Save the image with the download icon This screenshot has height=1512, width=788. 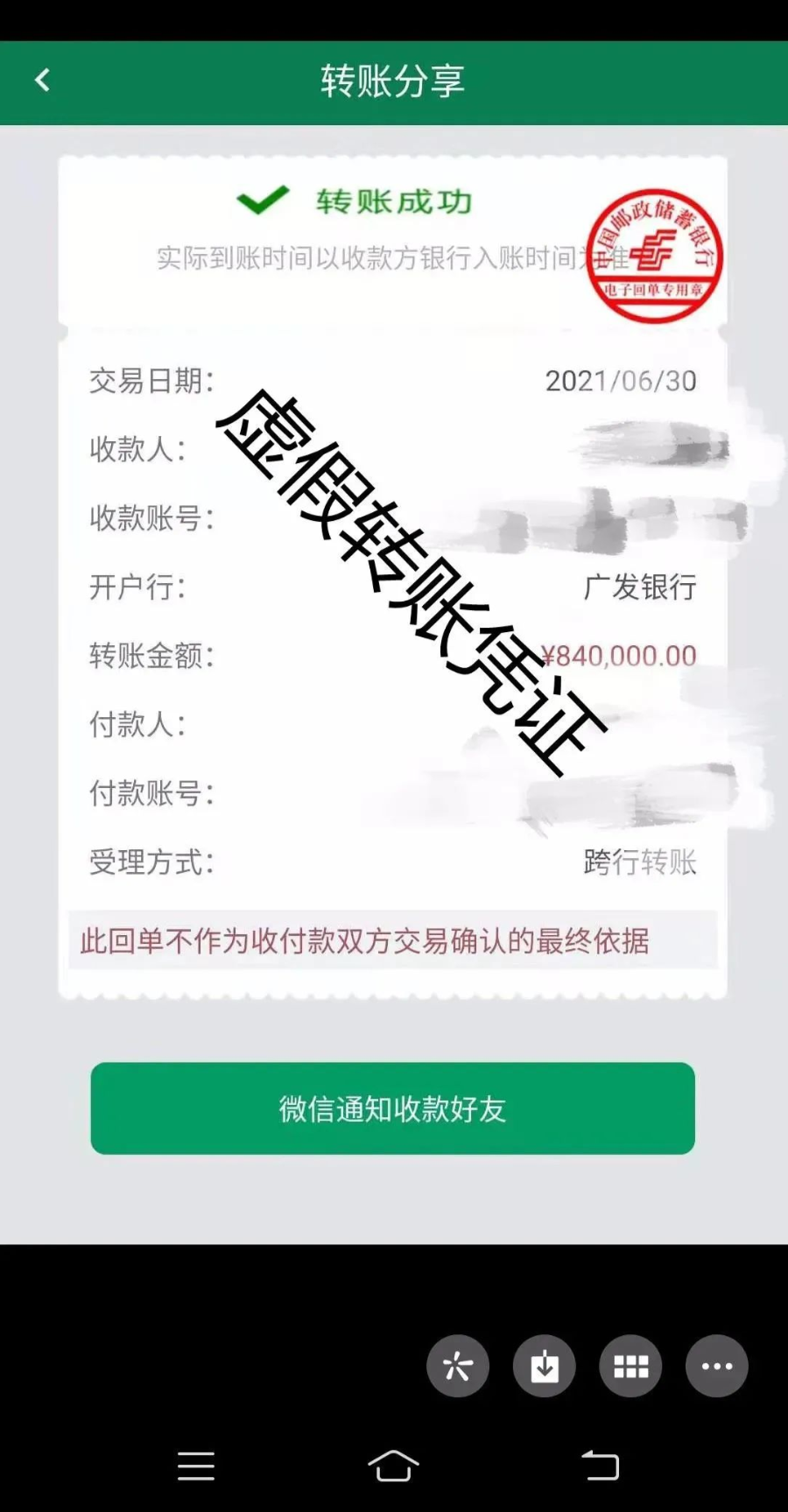[544, 1366]
